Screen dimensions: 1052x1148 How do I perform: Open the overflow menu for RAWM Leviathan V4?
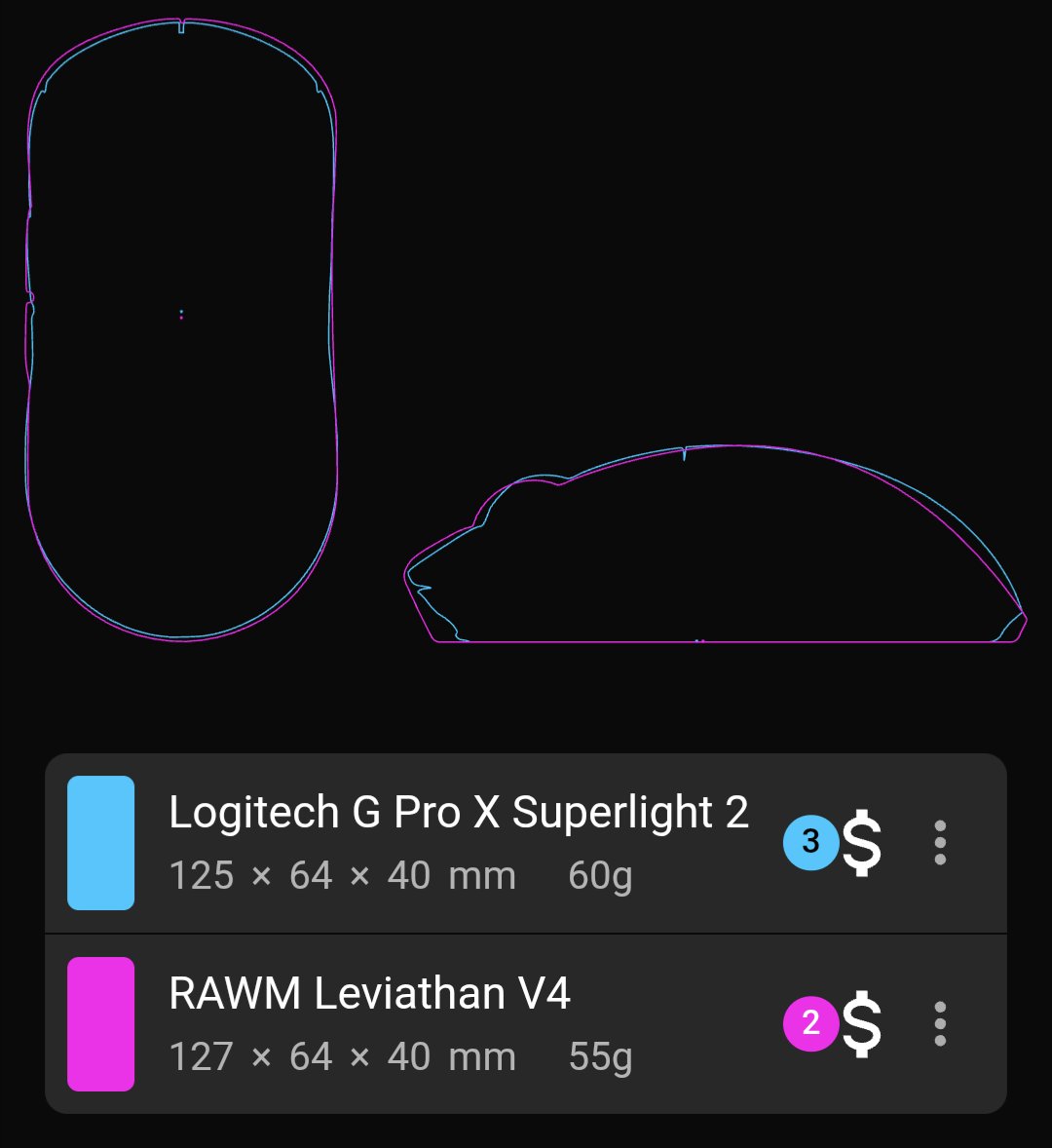click(940, 1023)
